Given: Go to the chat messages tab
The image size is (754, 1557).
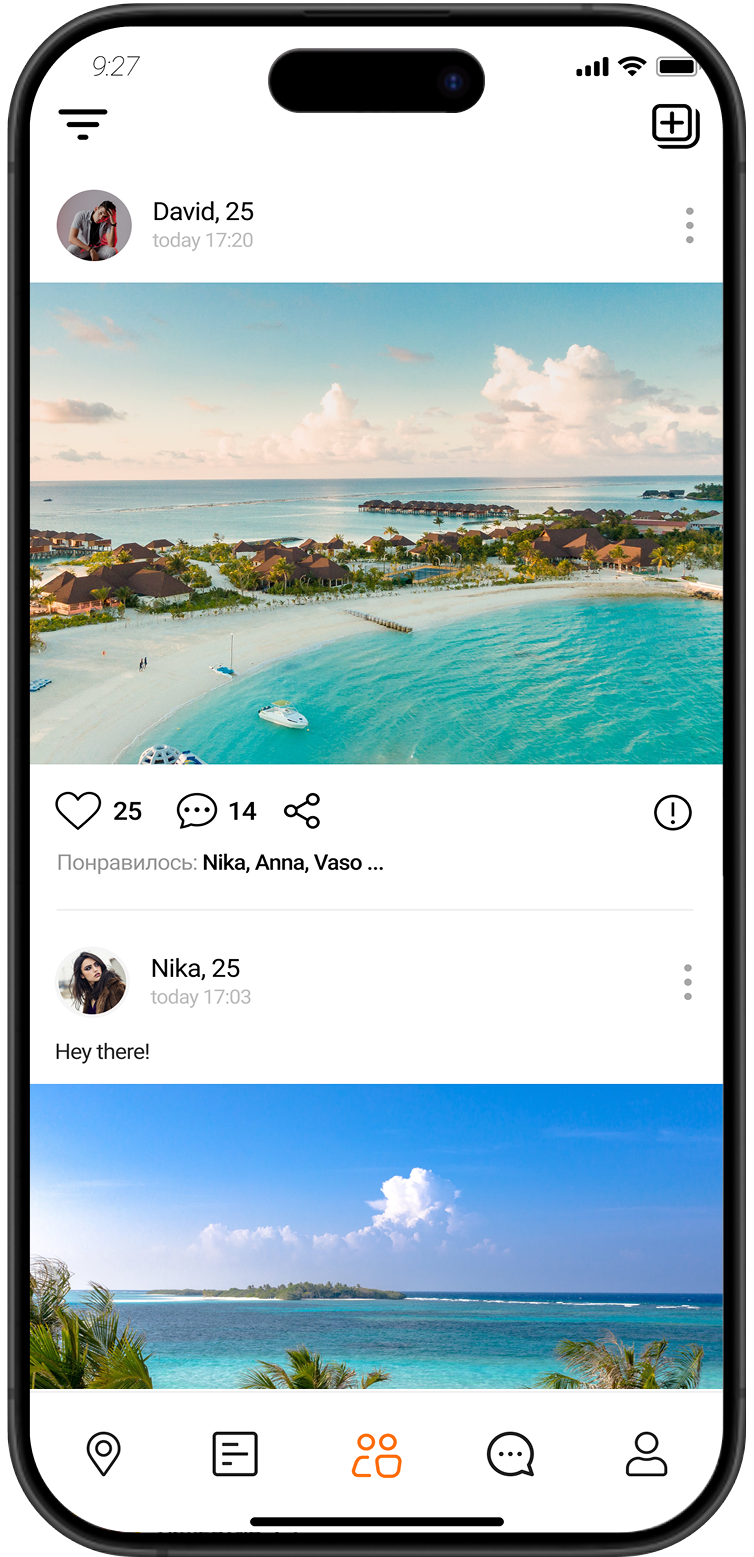Looking at the screenshot, I should [510, 1454].
